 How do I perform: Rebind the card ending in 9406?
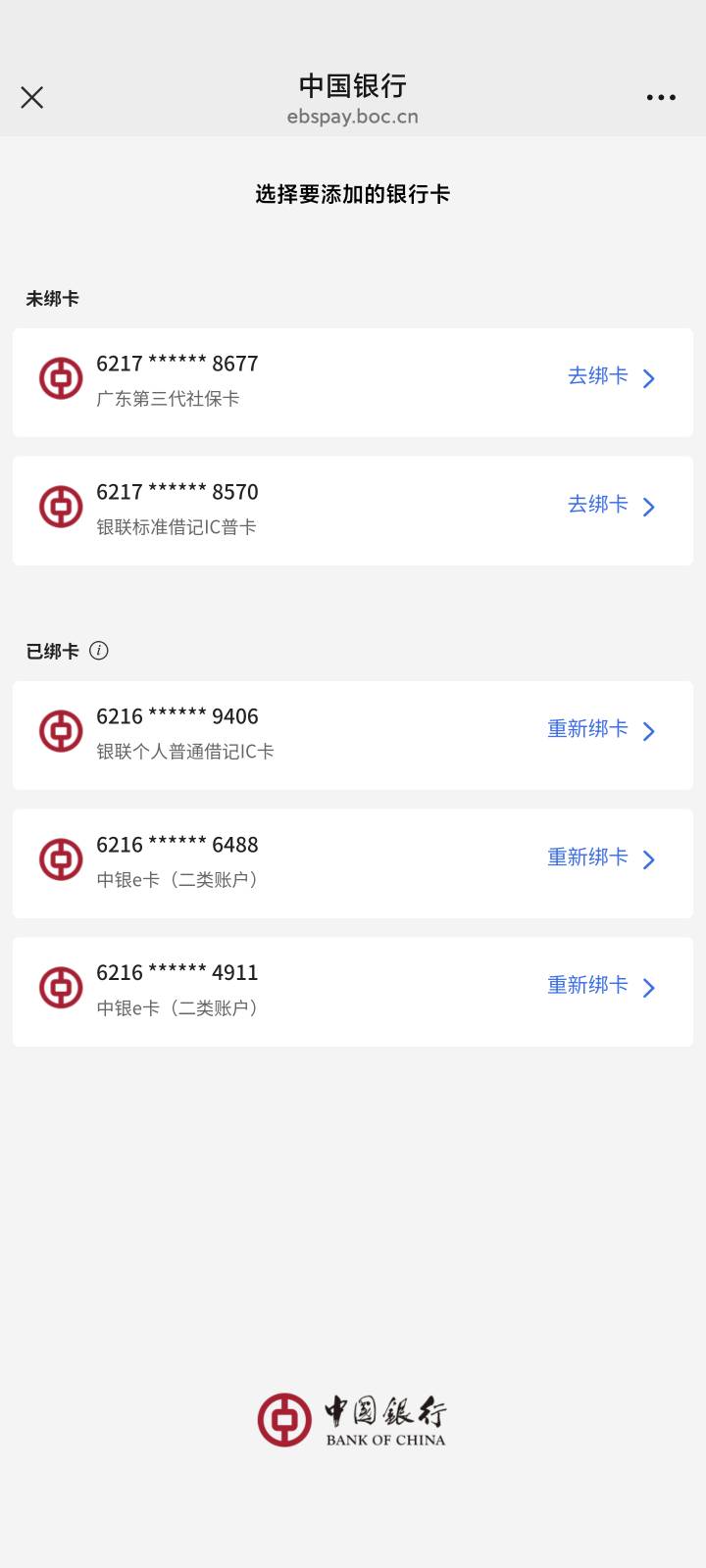click(600, 730)
